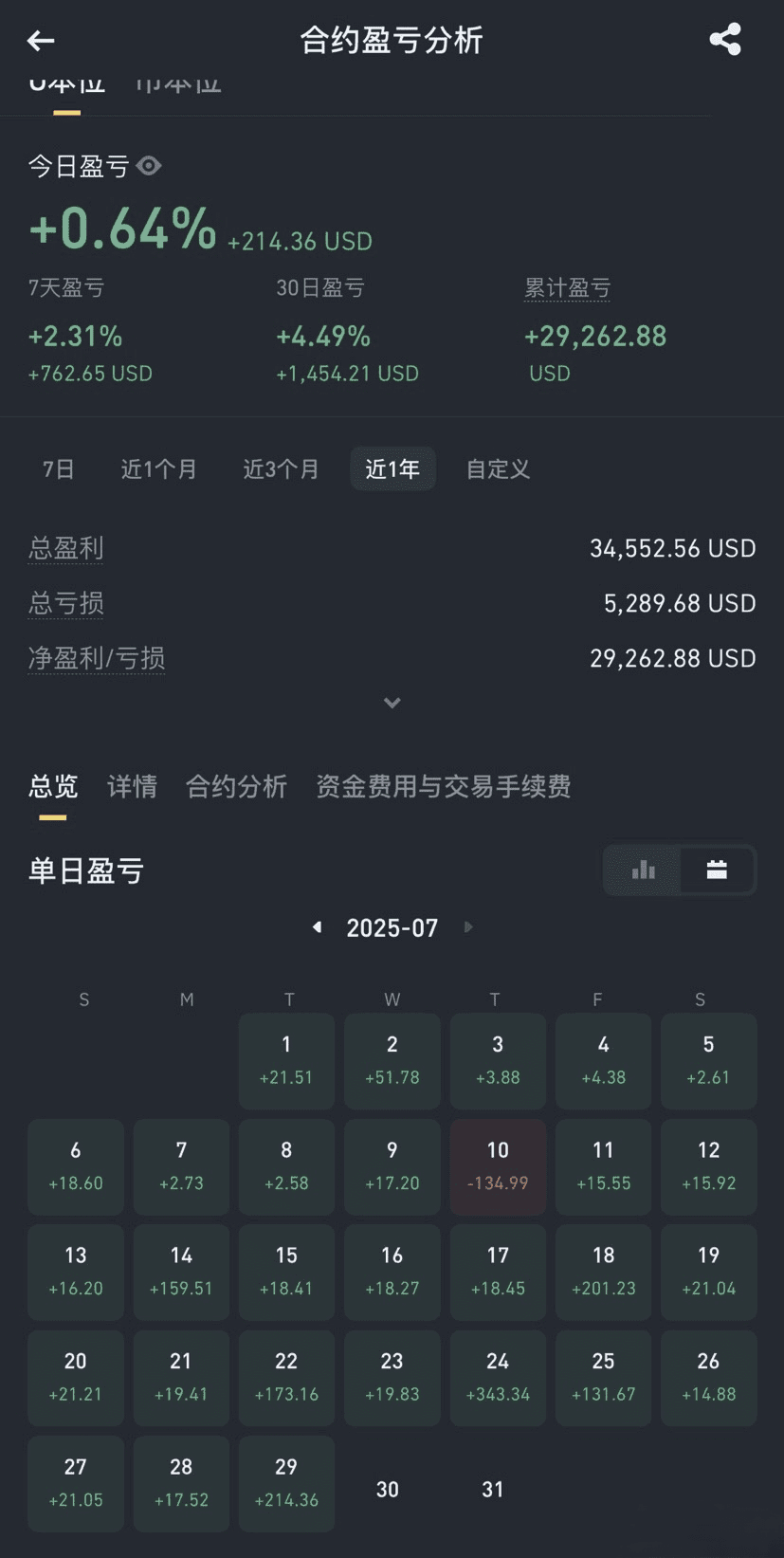Open day 24 showing +343.34
Viewport: 784px width, 1558px height.
point(498,1377)
